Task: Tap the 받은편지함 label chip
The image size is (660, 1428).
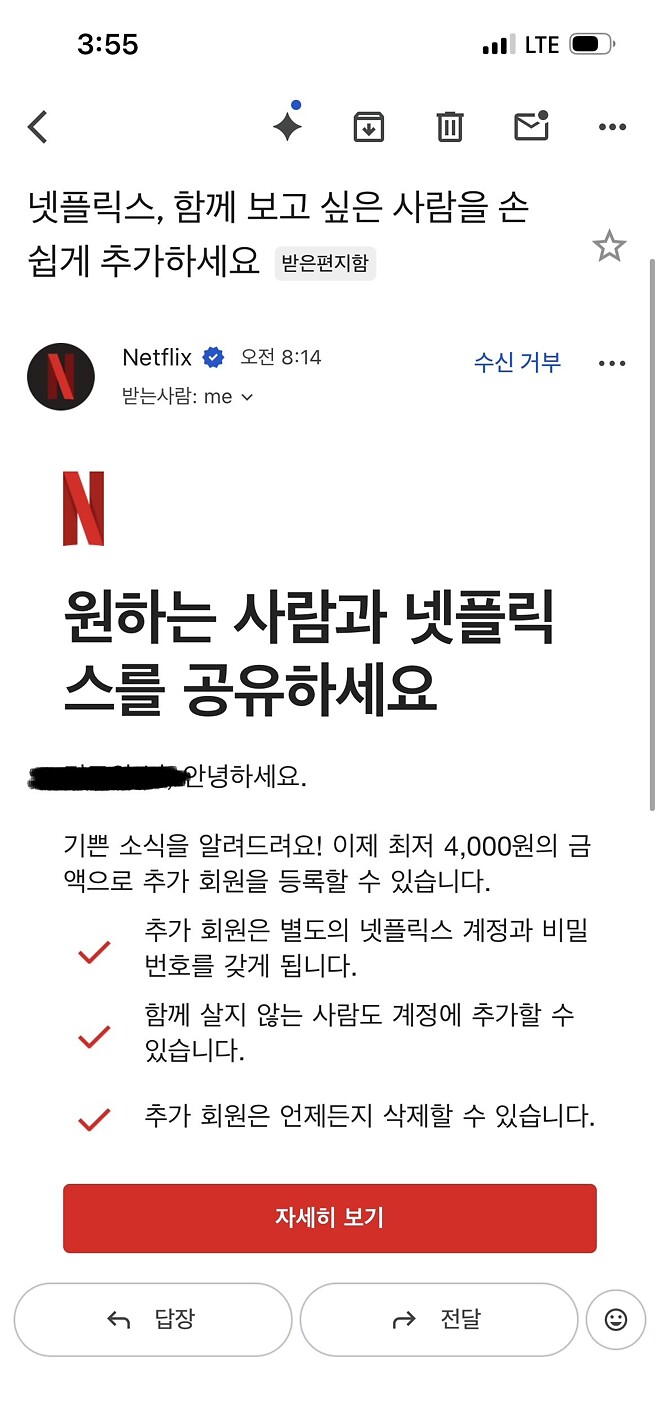Action: [325, 264]
